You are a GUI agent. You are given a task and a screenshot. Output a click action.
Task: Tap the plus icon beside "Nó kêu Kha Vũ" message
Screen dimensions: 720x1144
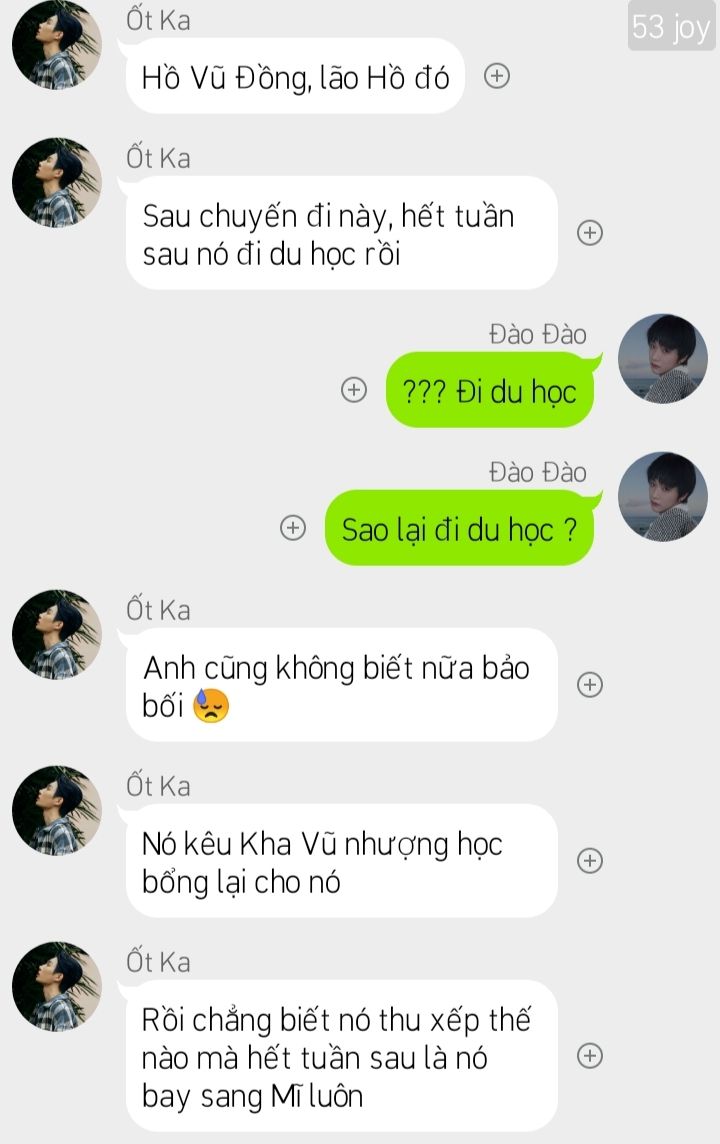click(590, 861)
